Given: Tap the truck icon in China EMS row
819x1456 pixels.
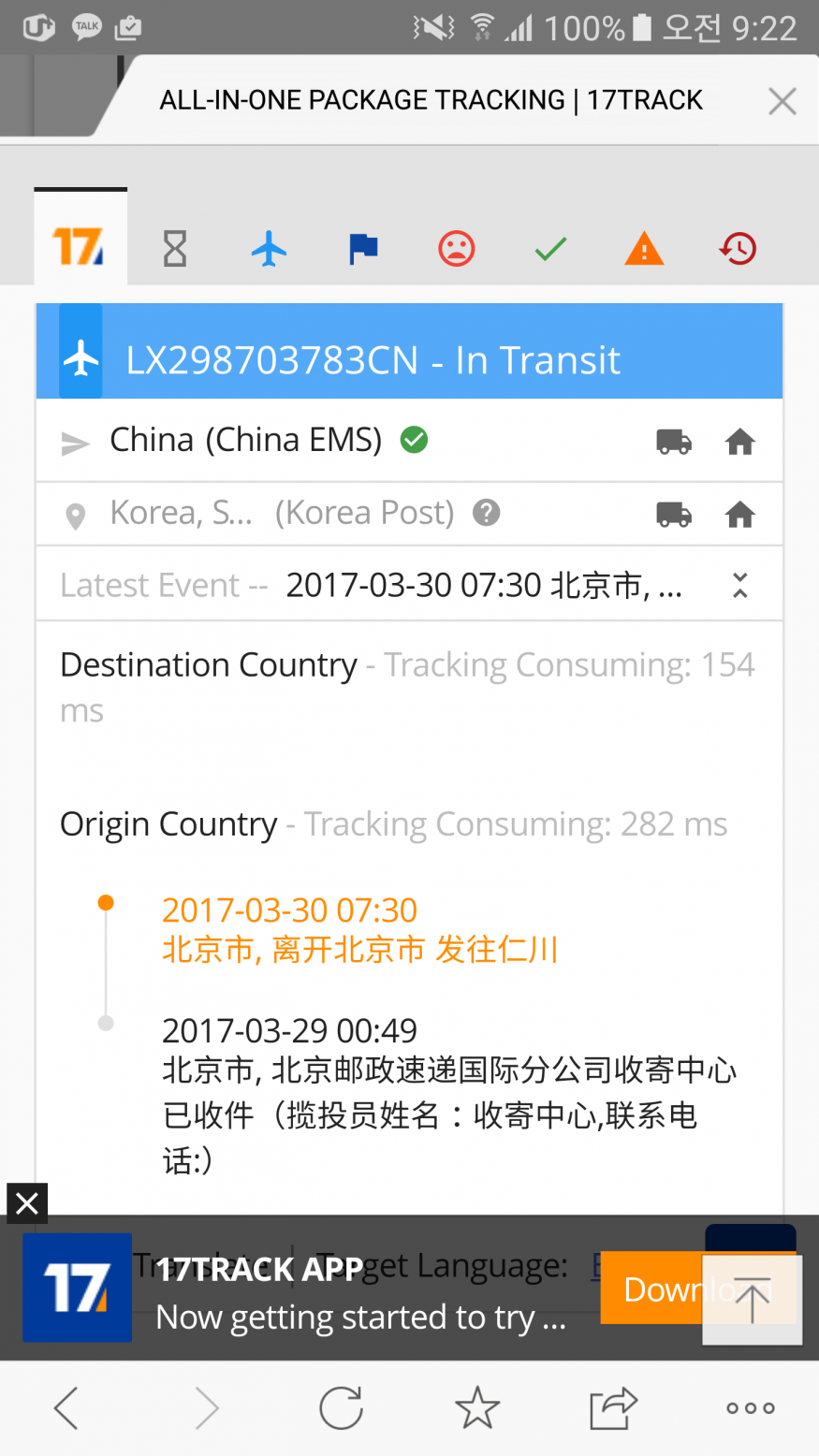Looking at the screenshot, I should (x=674, y=442).
